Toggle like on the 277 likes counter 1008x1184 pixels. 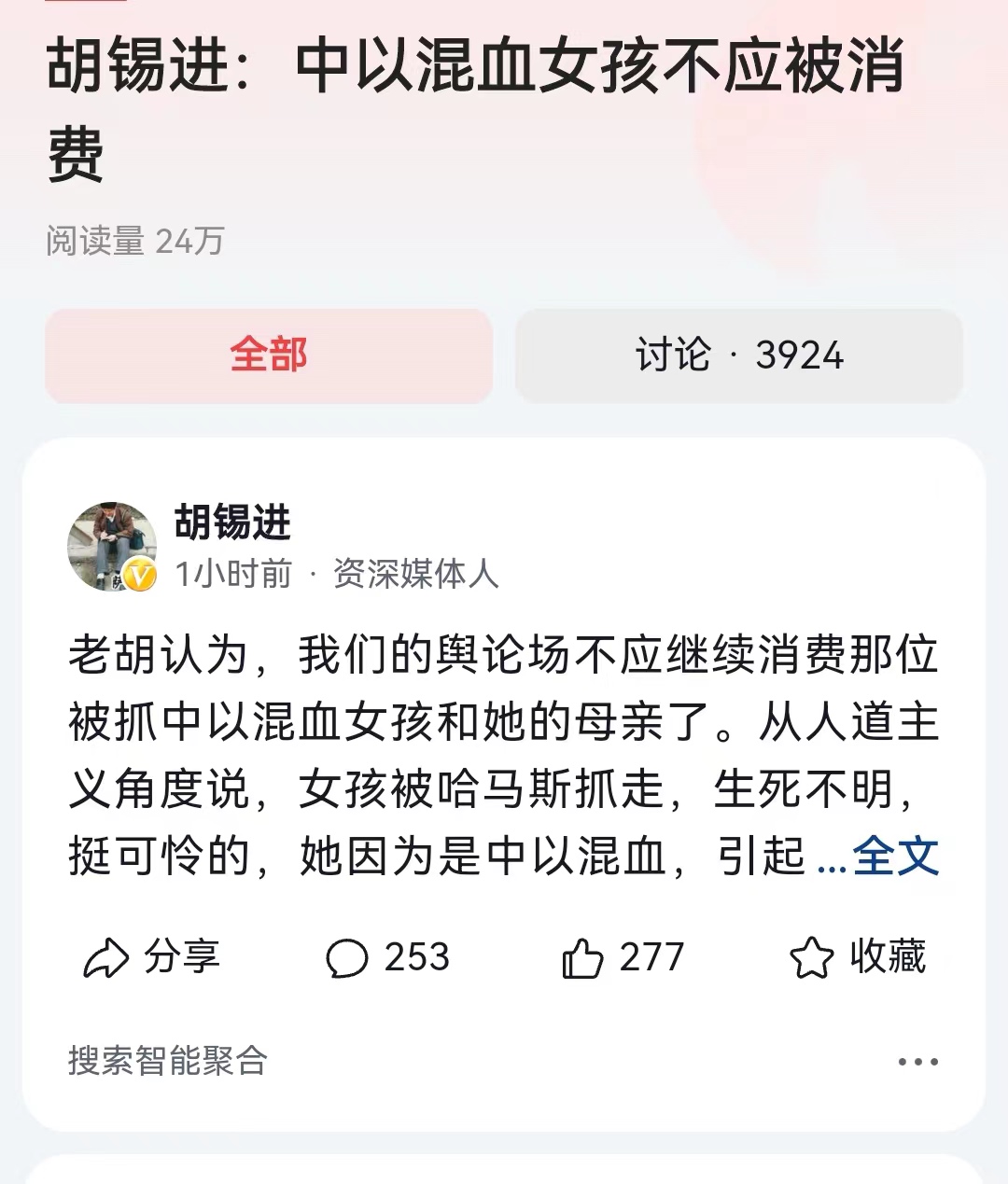651,955
